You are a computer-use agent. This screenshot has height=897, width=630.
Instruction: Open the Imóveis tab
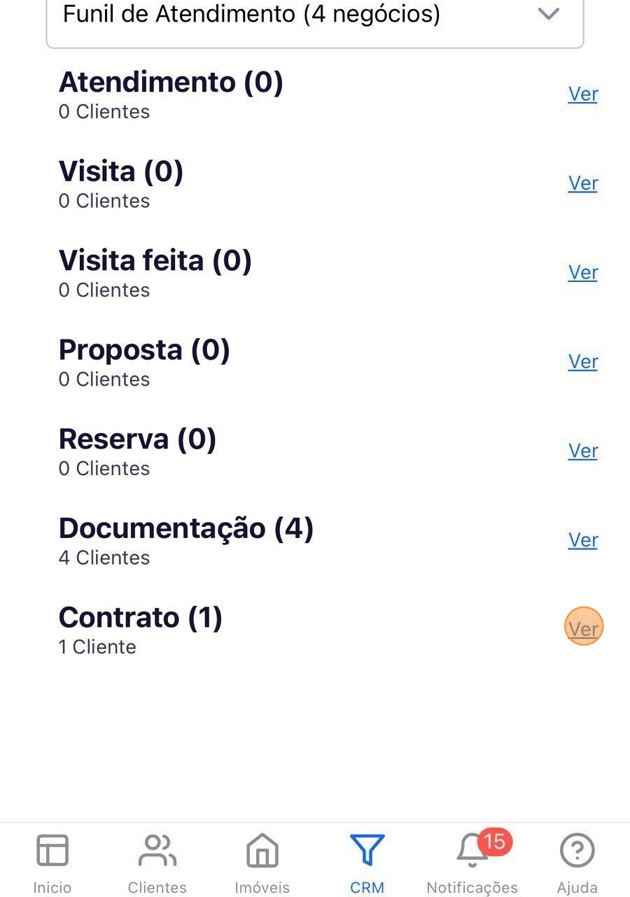point(262,862)
